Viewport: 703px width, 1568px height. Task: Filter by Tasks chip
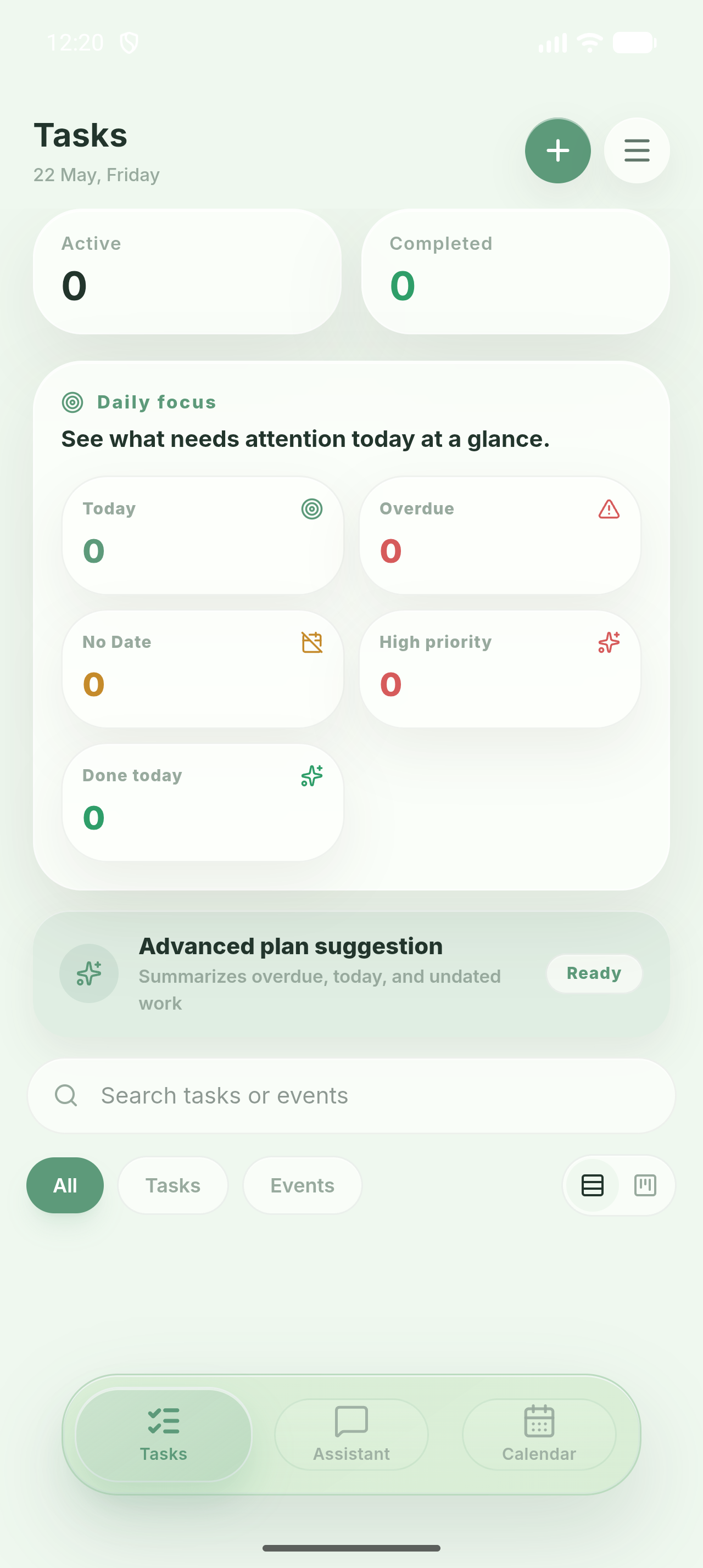coord(173,1185)
